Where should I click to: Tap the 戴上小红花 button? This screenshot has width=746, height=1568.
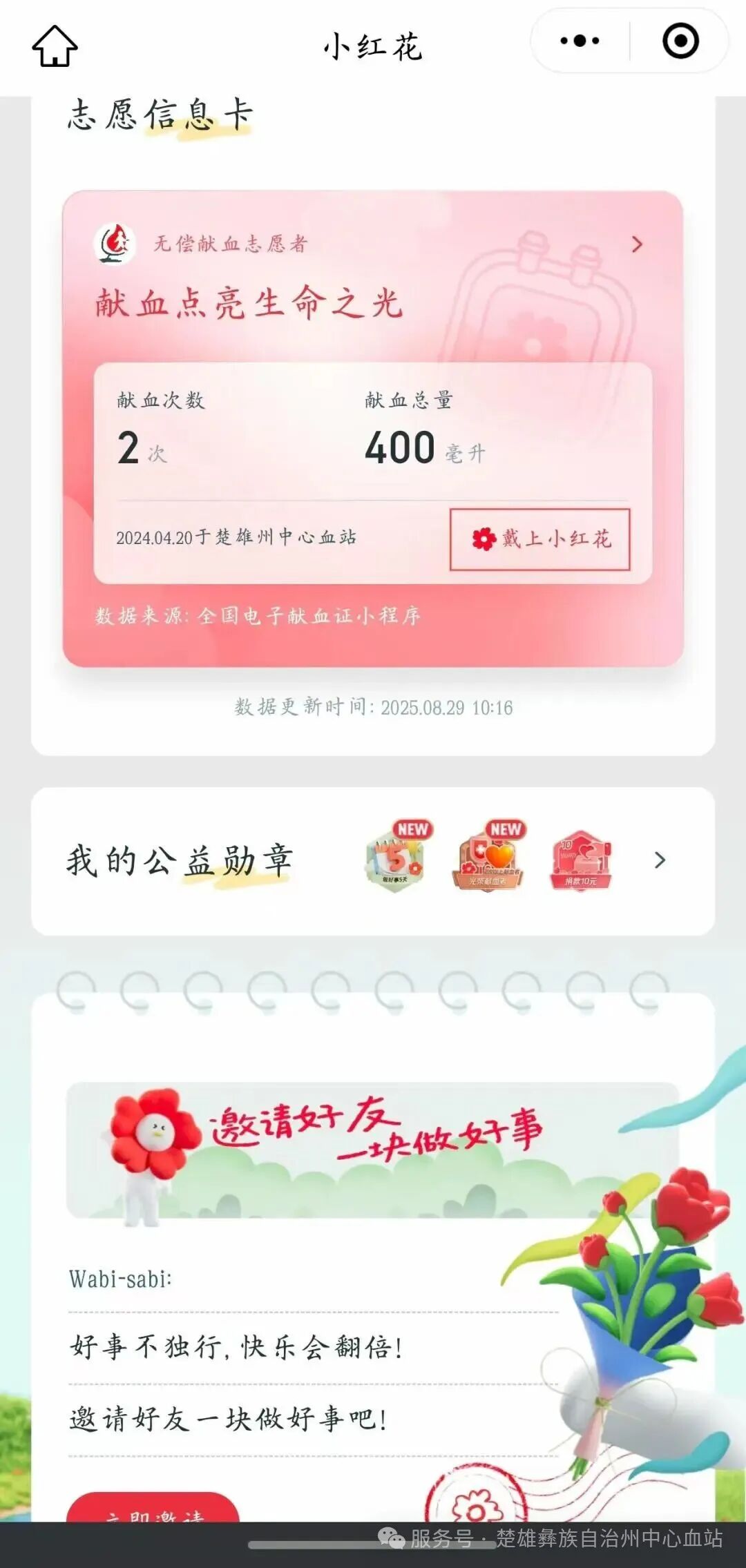point(539,539)
